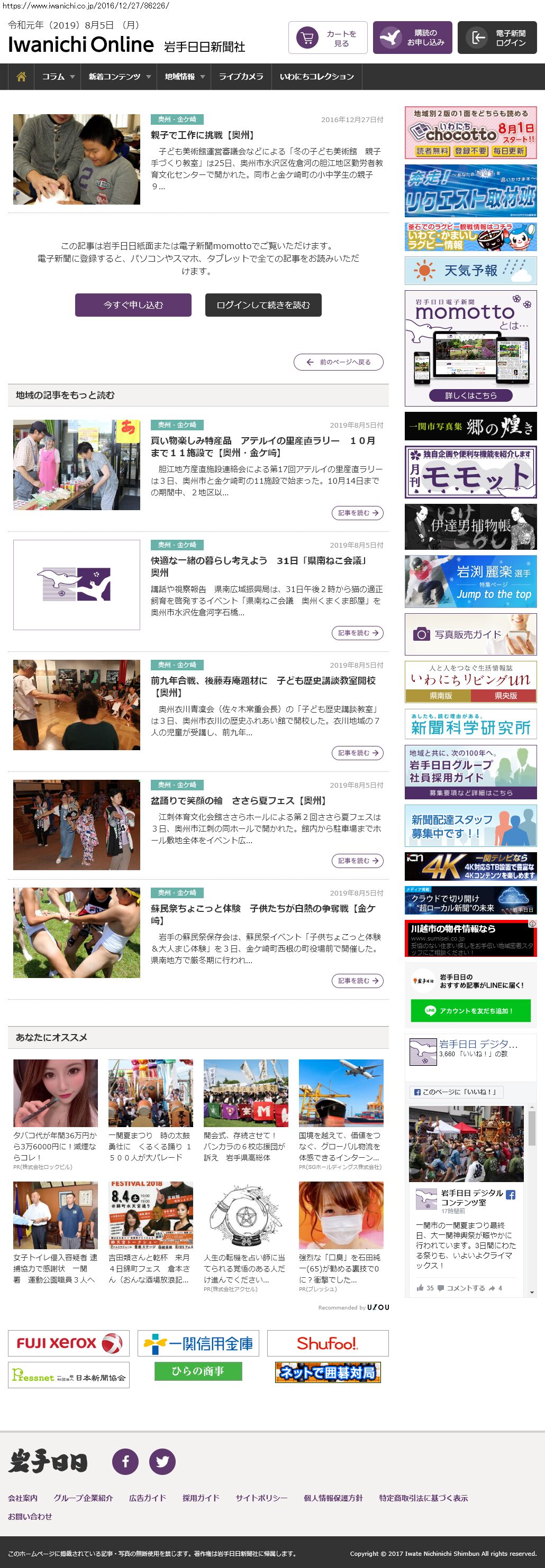Go to the home icon in navigation bar

pos(21,77)
